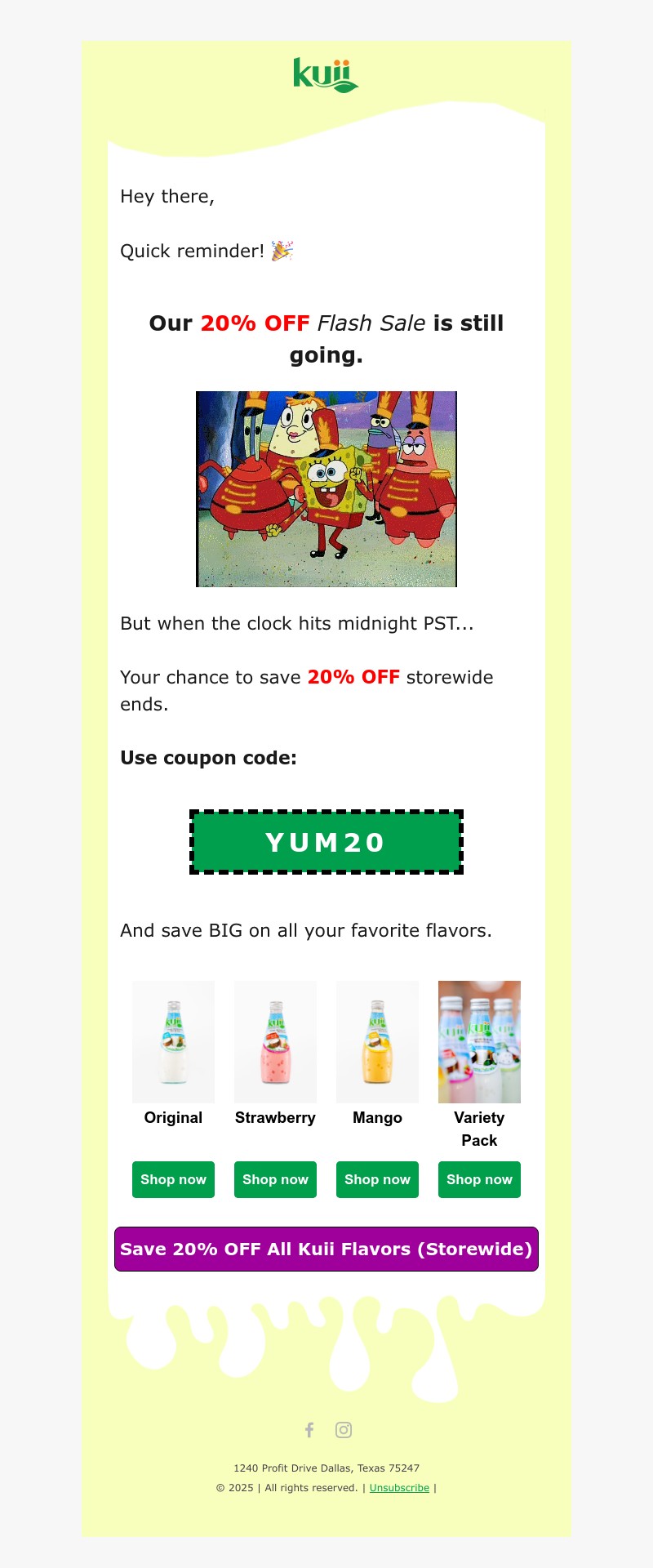Open the Strawberry flavor product image

(275, 1041)
